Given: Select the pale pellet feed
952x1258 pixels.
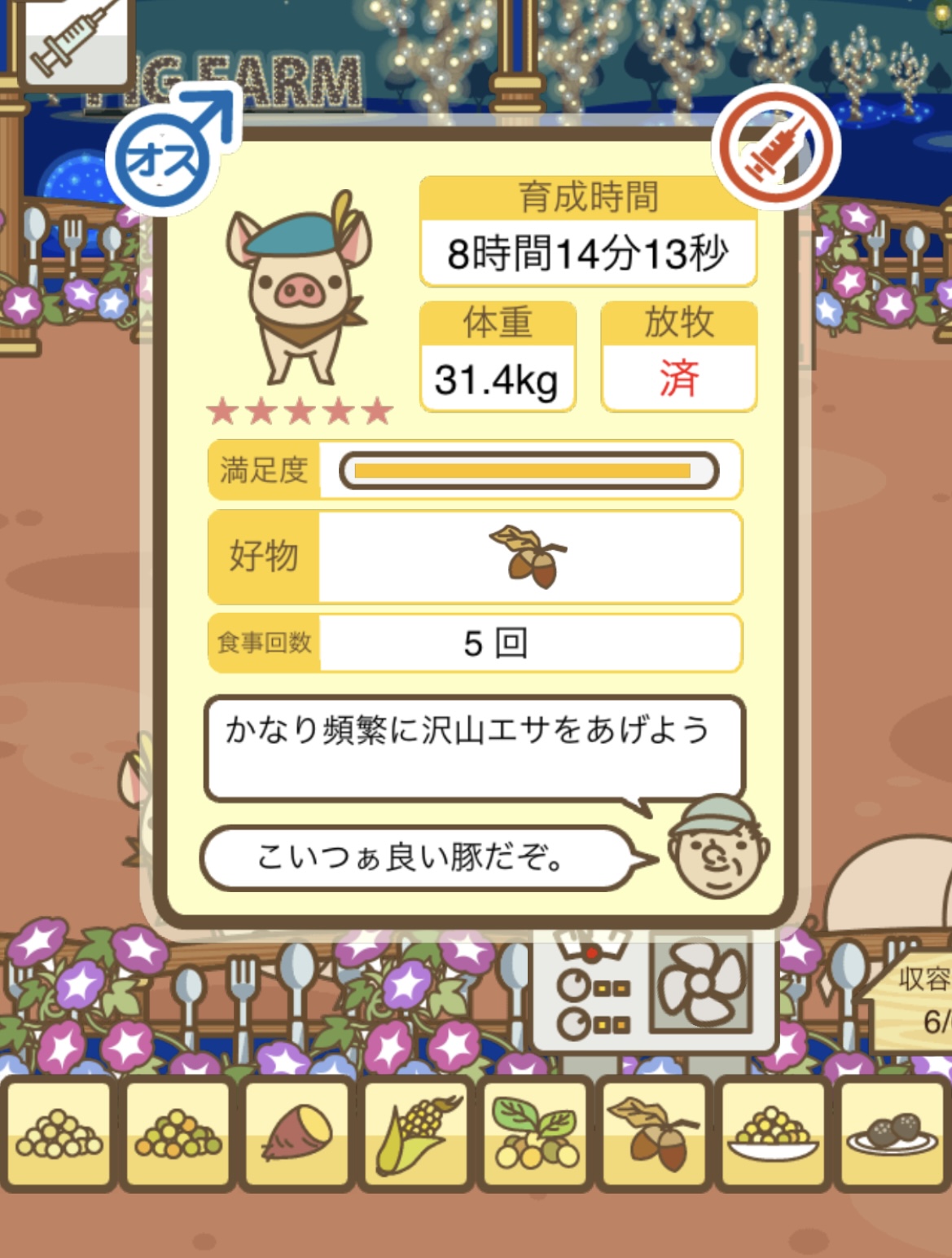Looking at the screenshot, I should tap(59, 1133).
